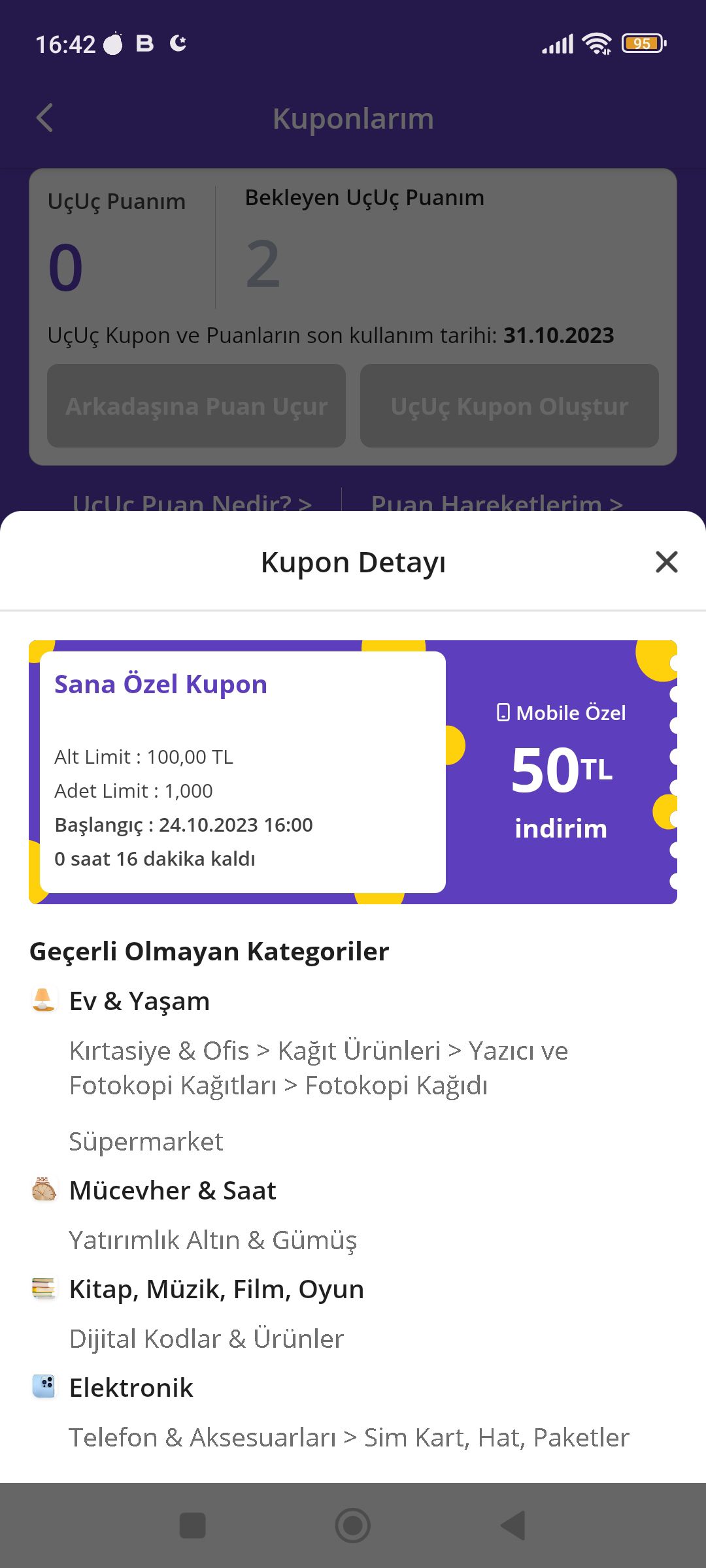Open Puan Hareketlerim link
The width and height of the screenshot is (706, 1568).
pos(494,503)
